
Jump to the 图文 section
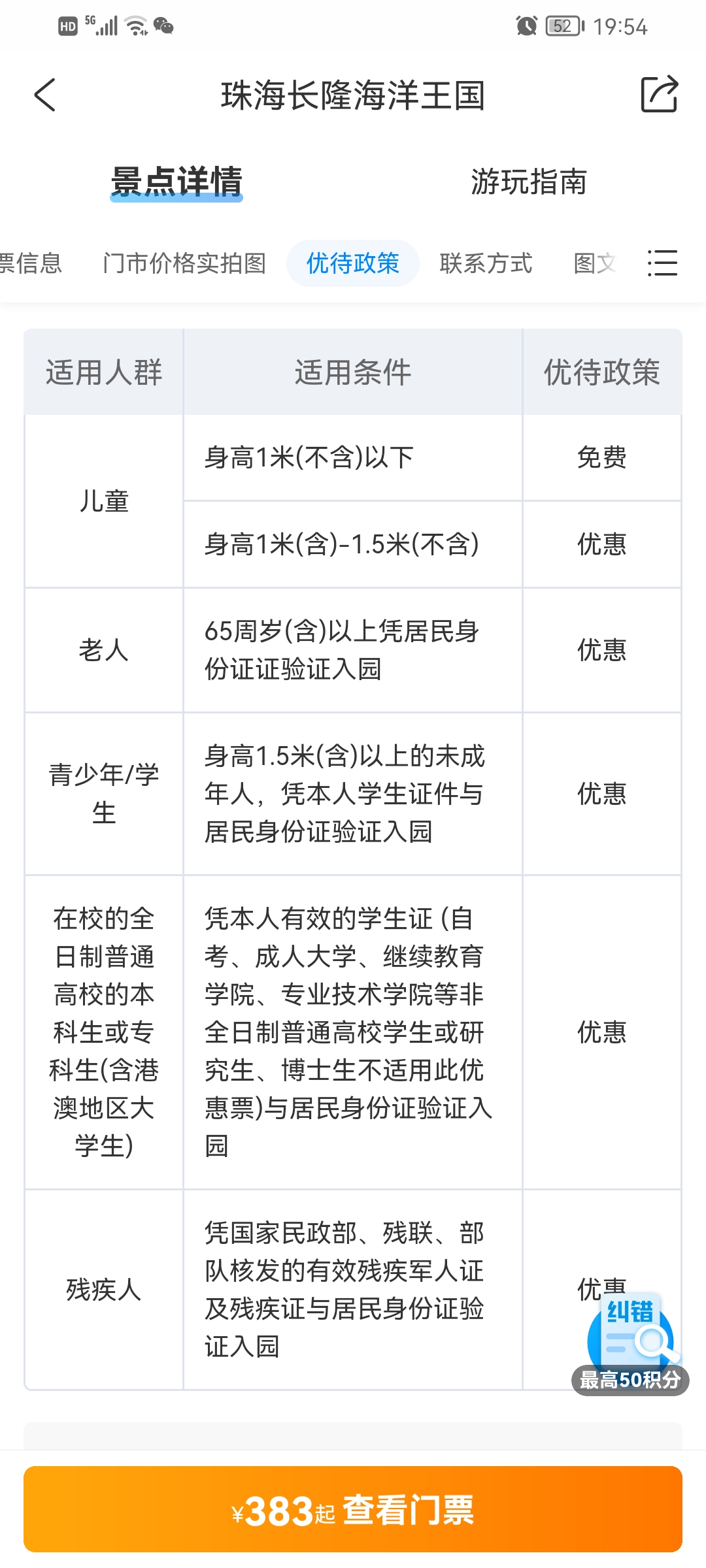(595, 263)
